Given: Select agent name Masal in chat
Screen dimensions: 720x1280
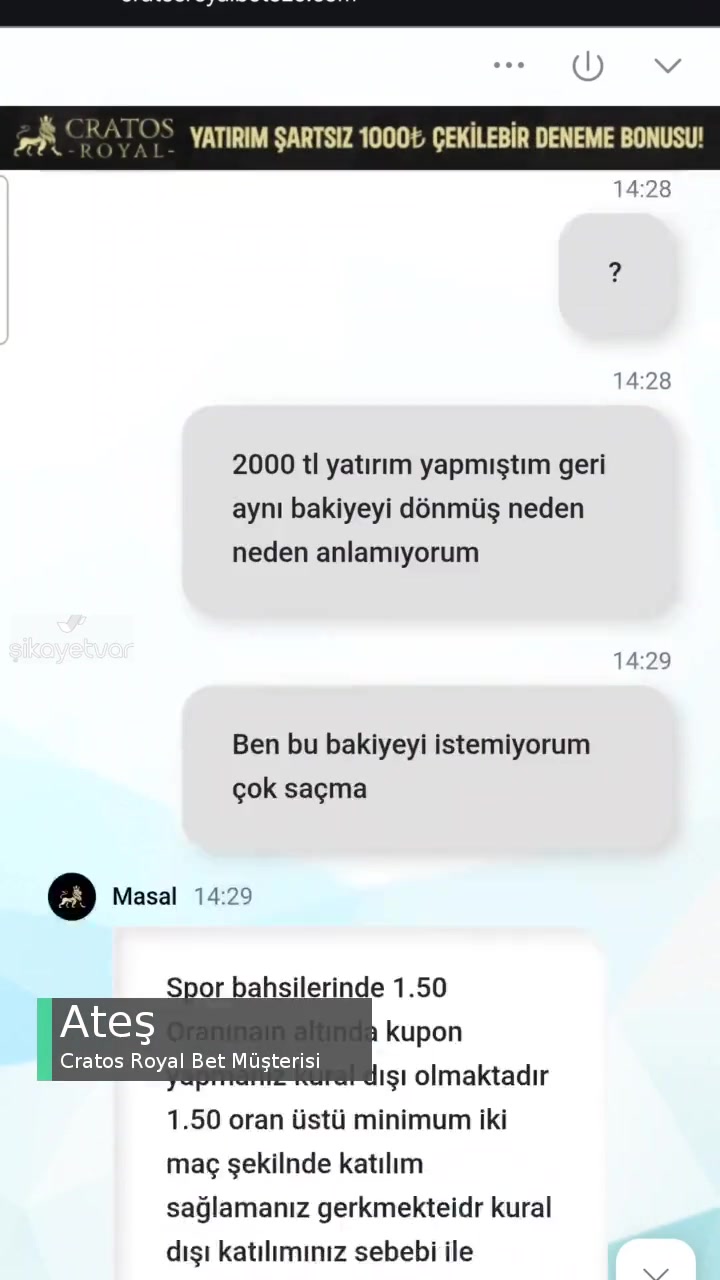Looking at the screenshot, I should 144,896.
